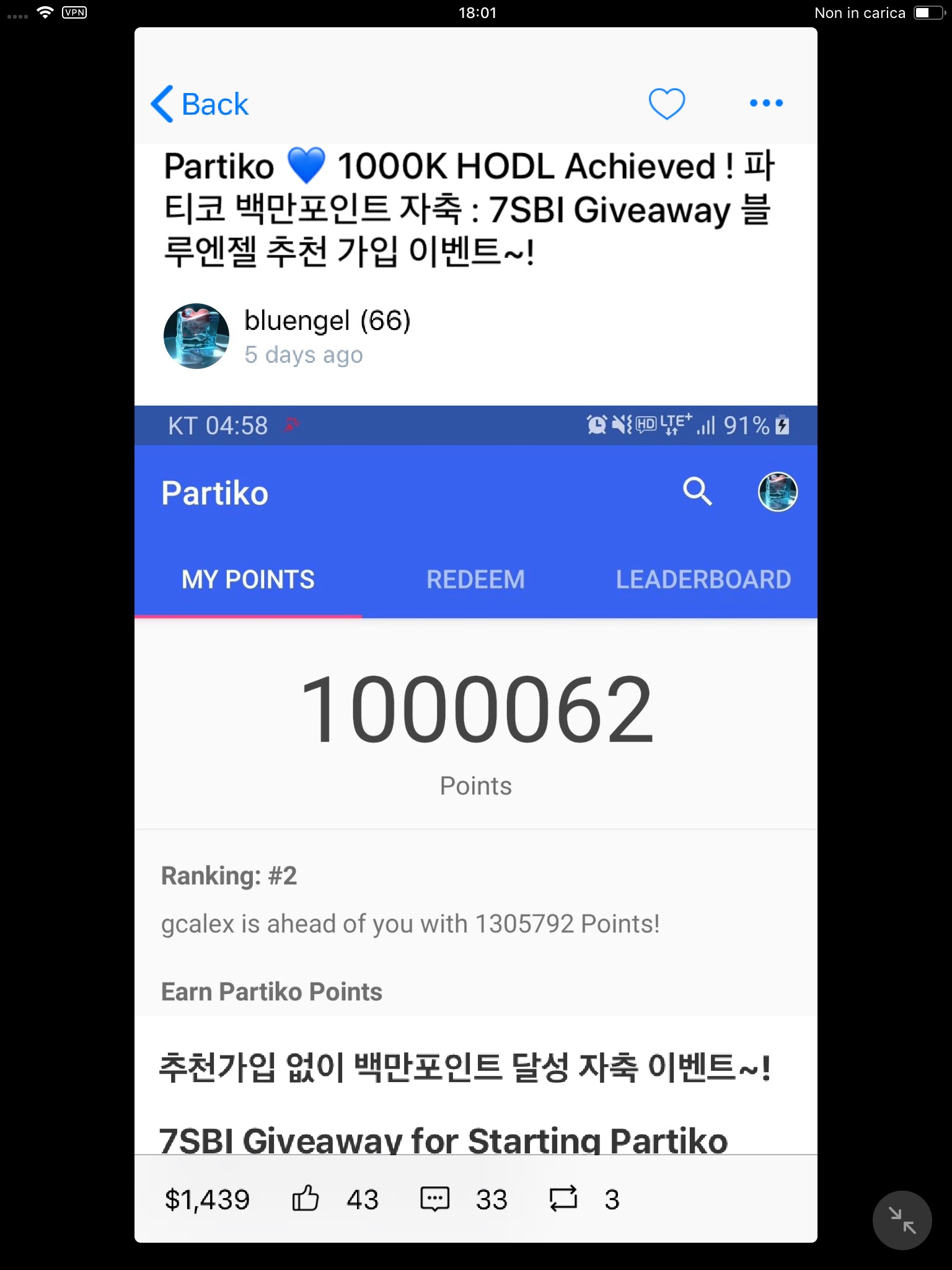This screenshot has width=952, height=1270.
Task: Favorite this post with the heart icon
Action: coord(666,103)
